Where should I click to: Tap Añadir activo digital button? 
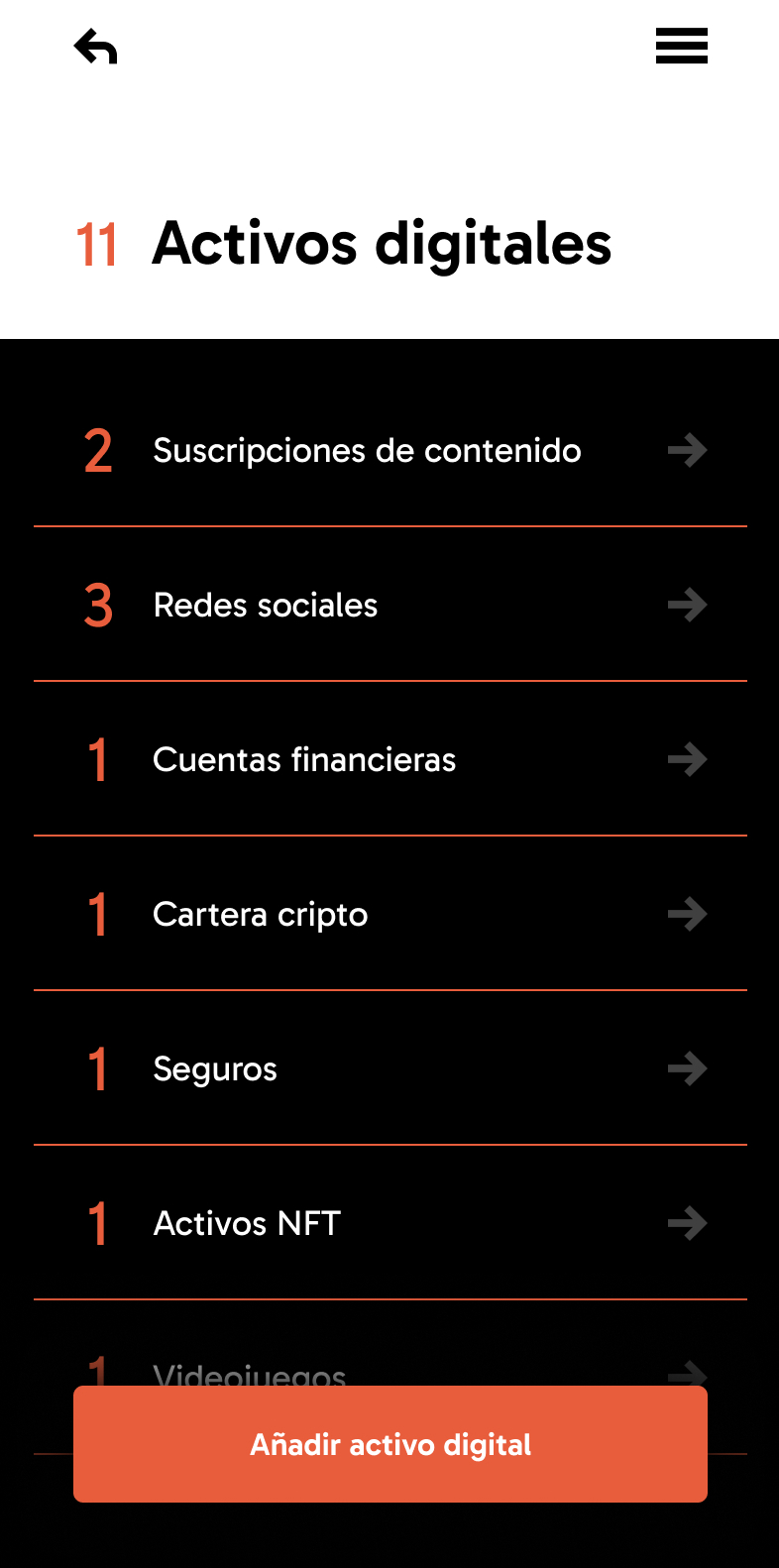tap(389, 1444)
